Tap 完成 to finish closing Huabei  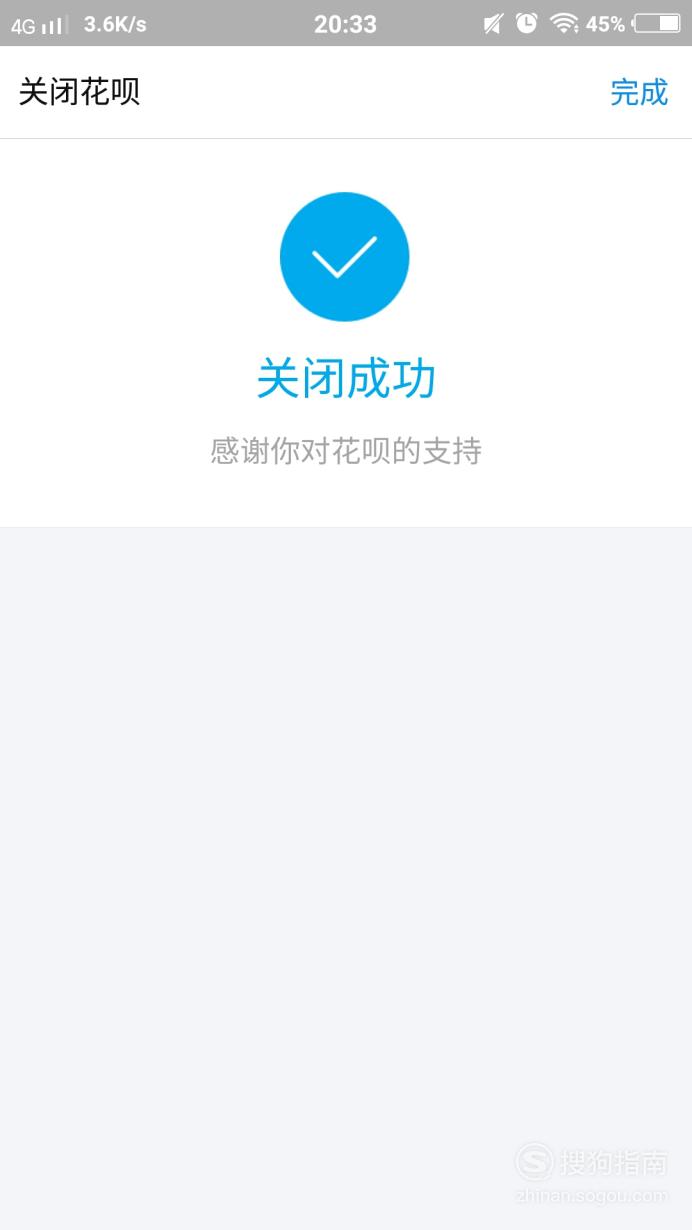[639, 92]
